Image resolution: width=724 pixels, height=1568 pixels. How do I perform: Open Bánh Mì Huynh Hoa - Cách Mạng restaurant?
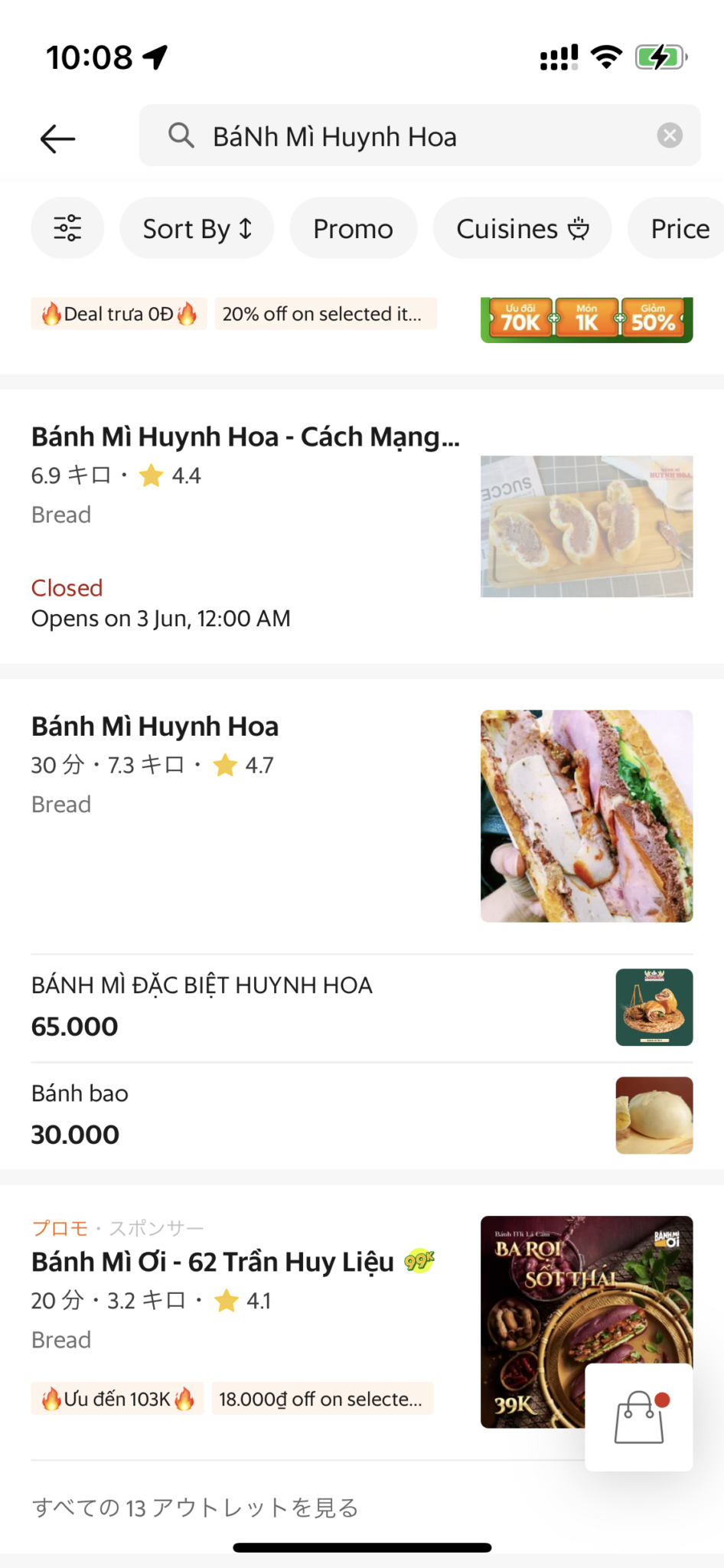click(245, 437)
